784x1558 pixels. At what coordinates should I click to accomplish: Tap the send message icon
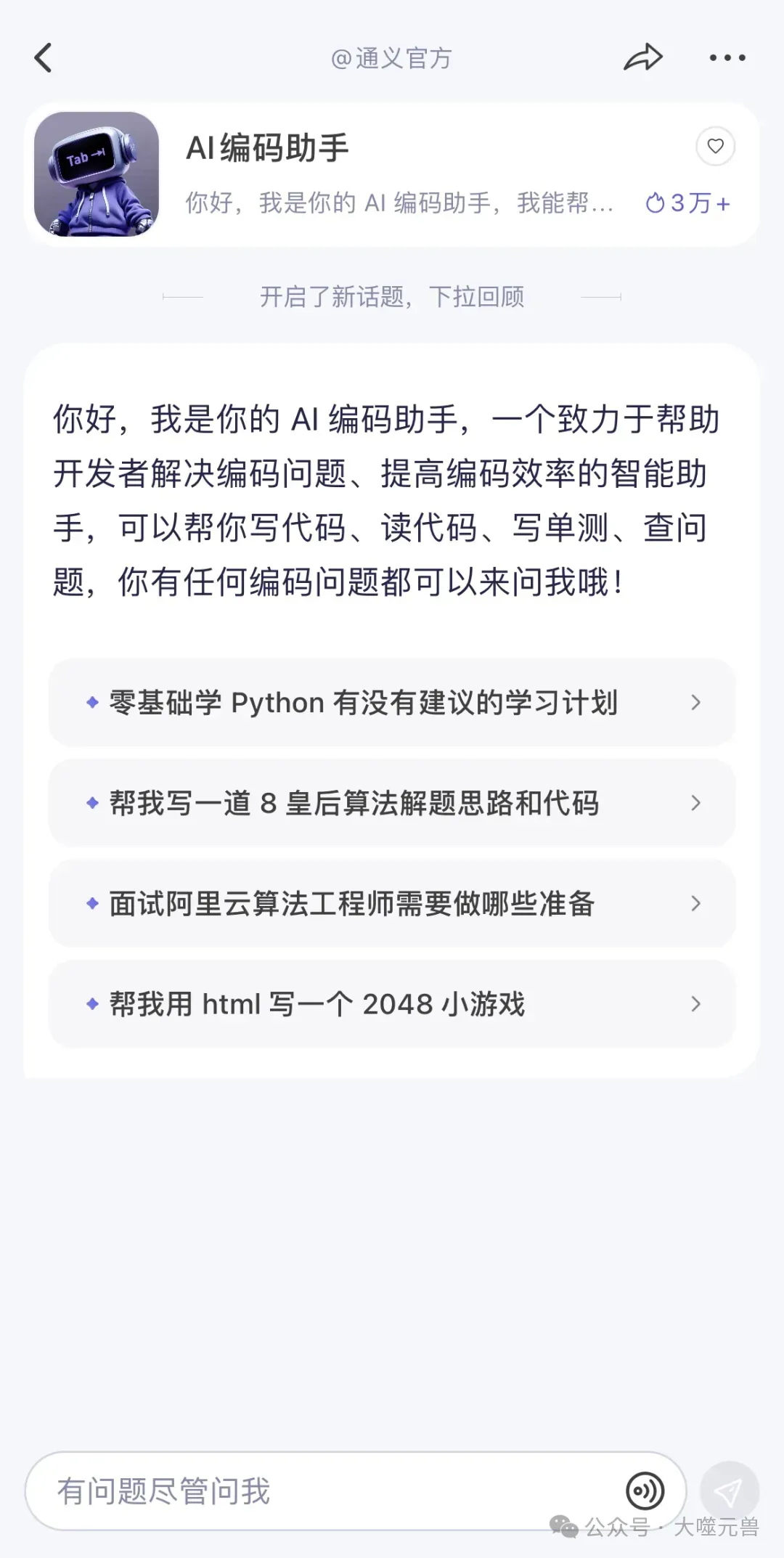tap(730, 1490)
